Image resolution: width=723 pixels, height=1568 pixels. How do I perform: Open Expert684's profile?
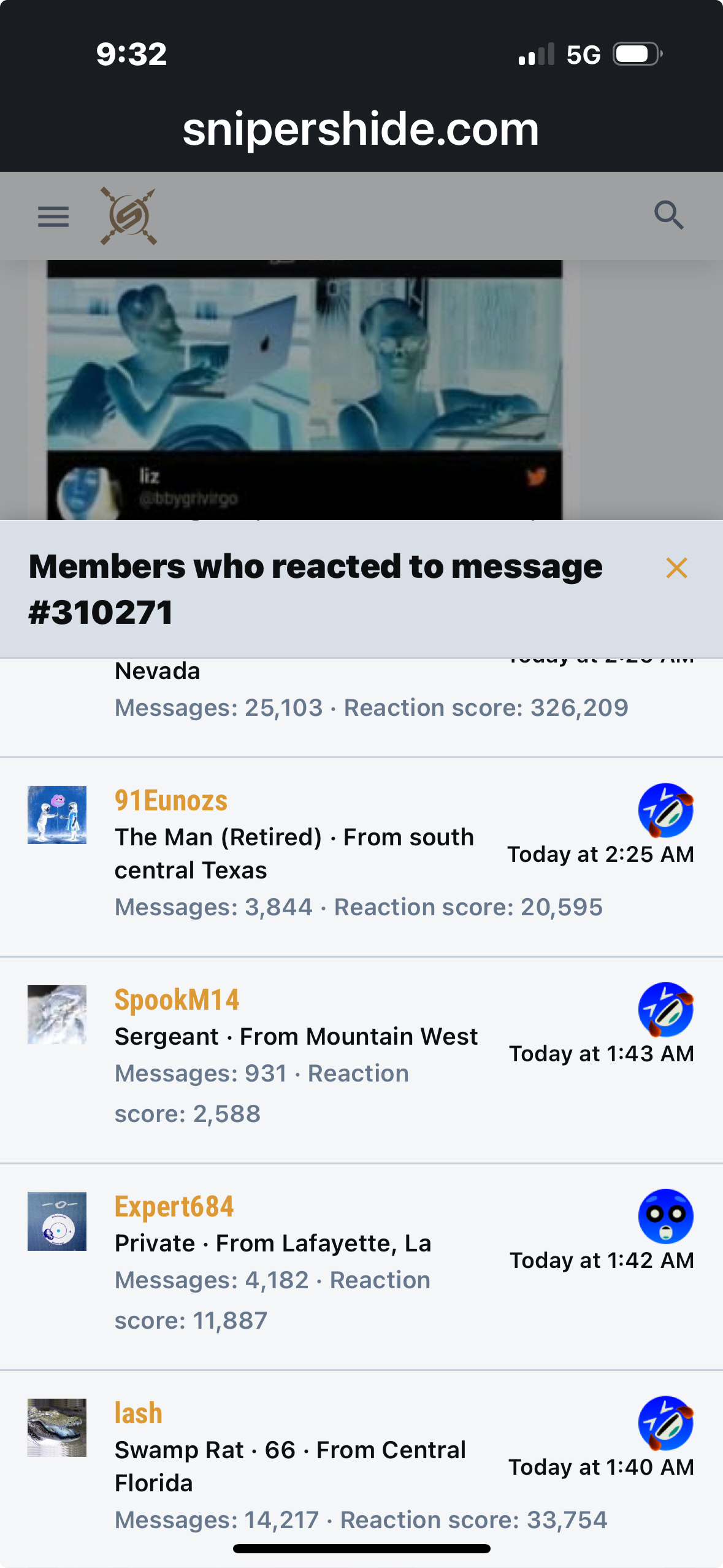(x=174, y=1207)
